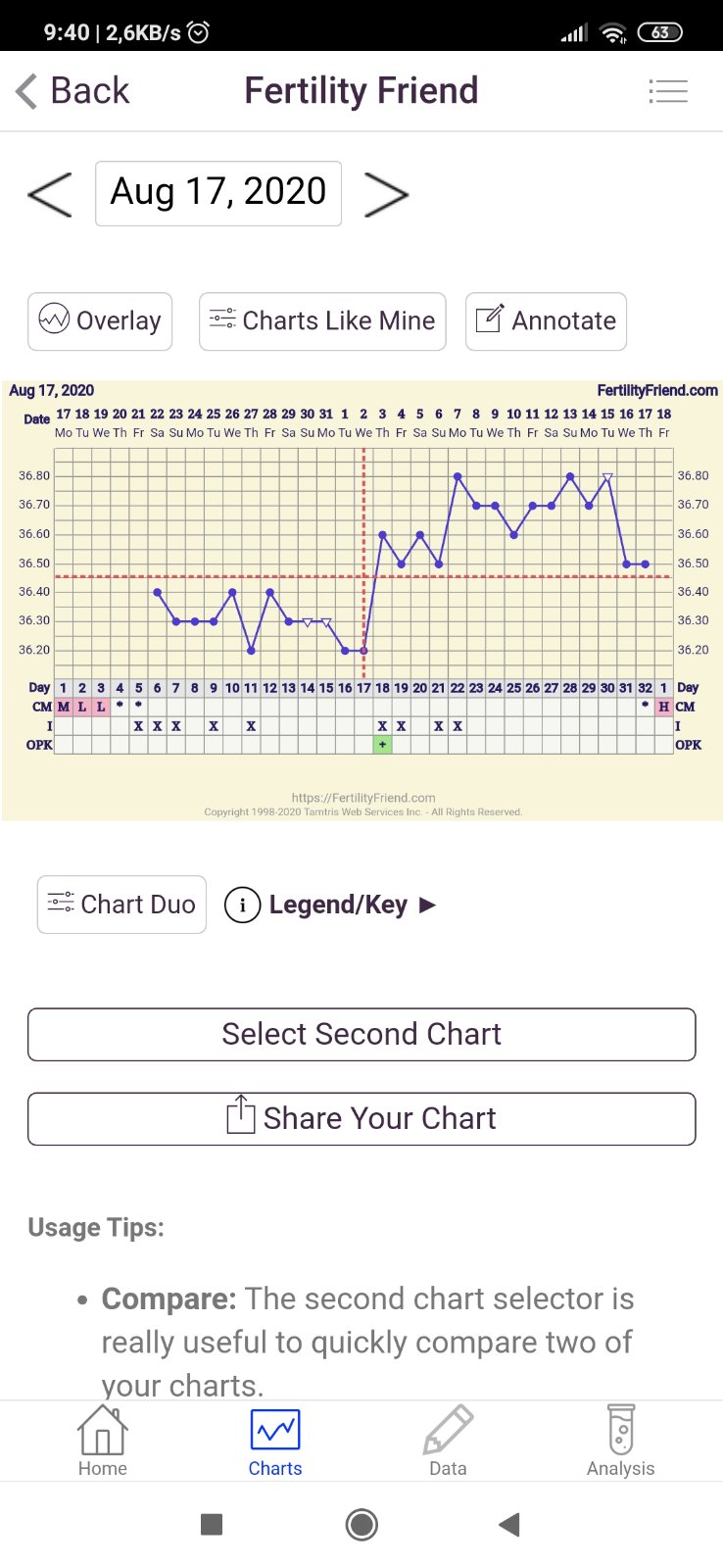723x1568 pixels.
Task: Open the Overlay option
Action: click(x=100, y=320)
